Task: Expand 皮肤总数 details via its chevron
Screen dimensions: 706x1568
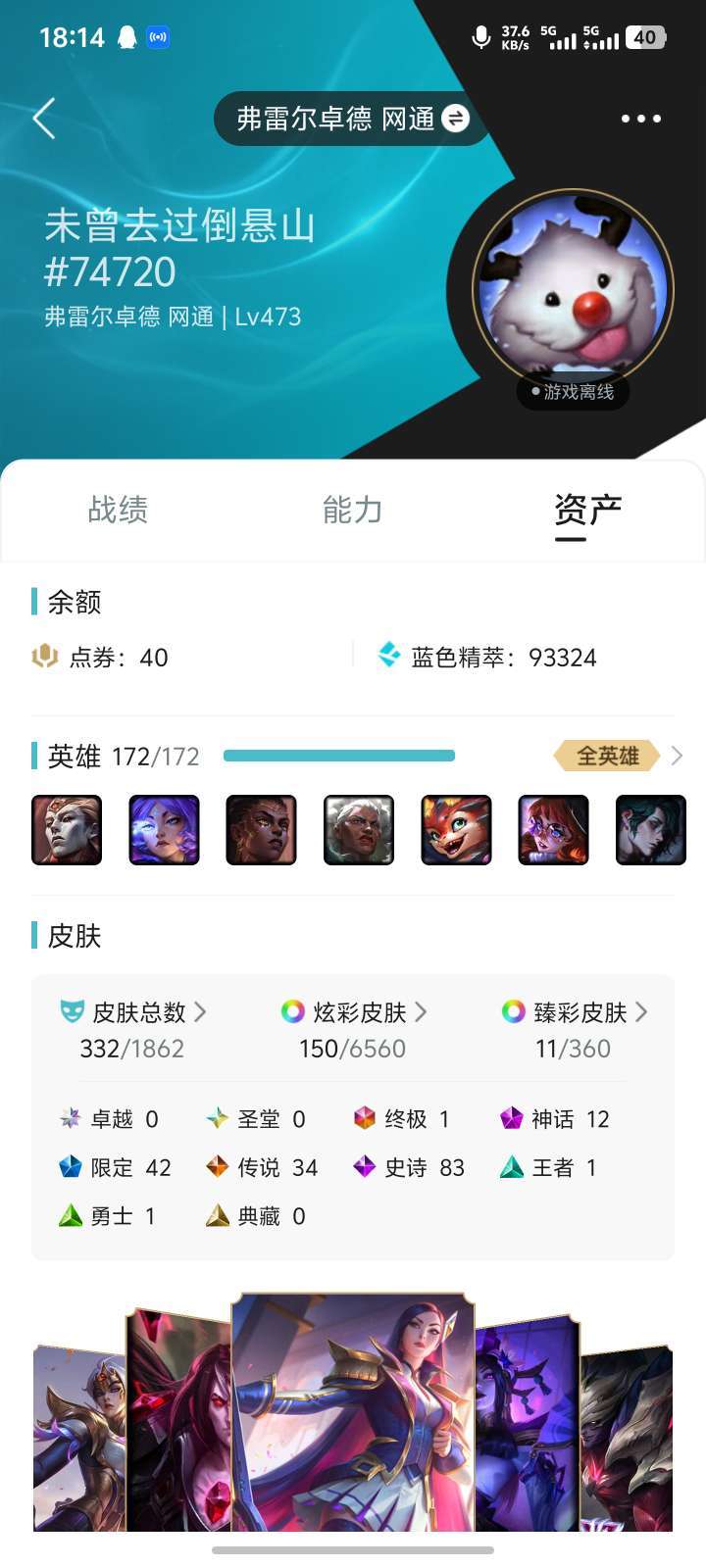Action: 201,1012
